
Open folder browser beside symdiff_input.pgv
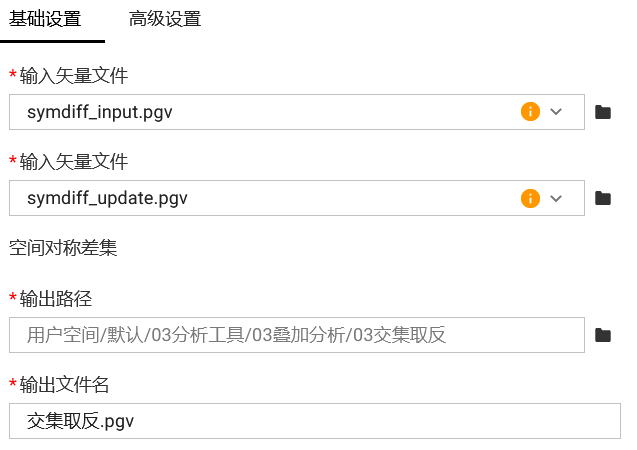pos(603,112)
